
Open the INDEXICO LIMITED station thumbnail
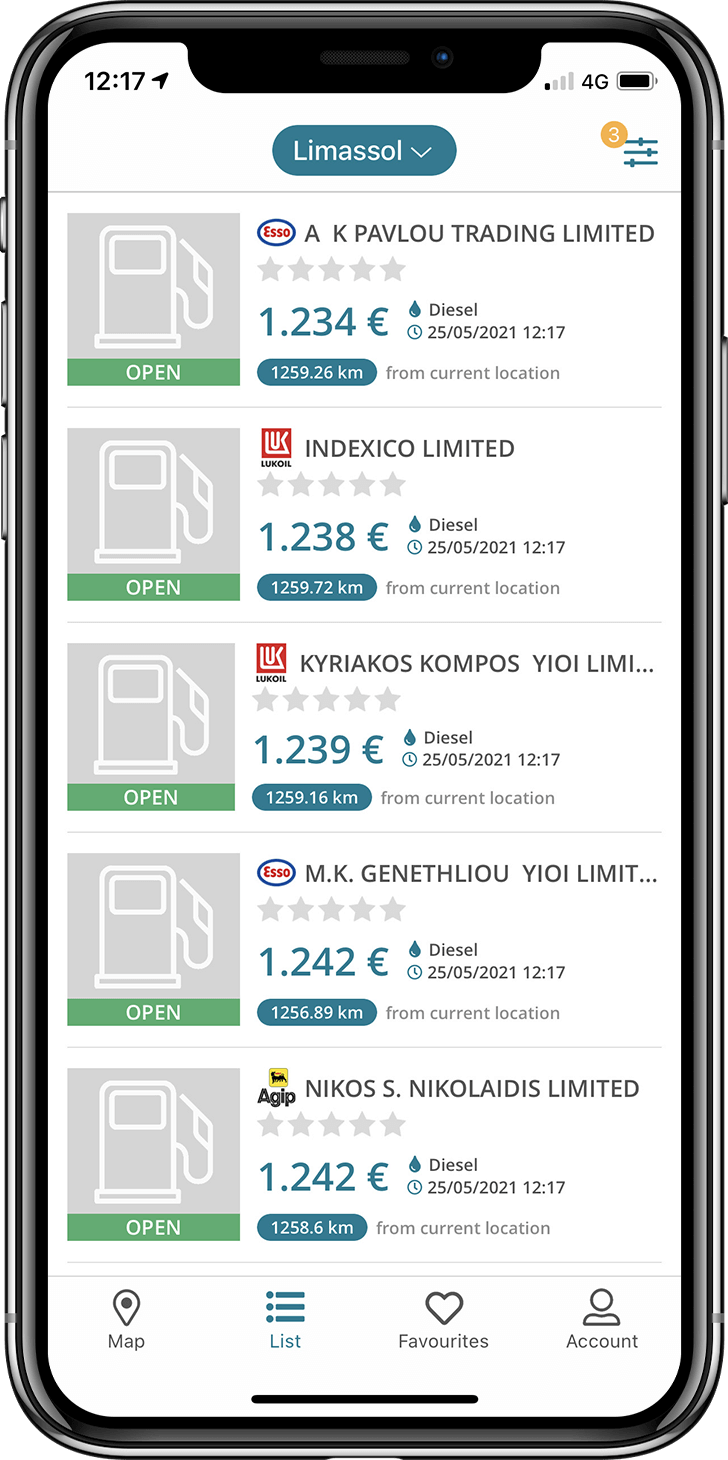point(152,498)
